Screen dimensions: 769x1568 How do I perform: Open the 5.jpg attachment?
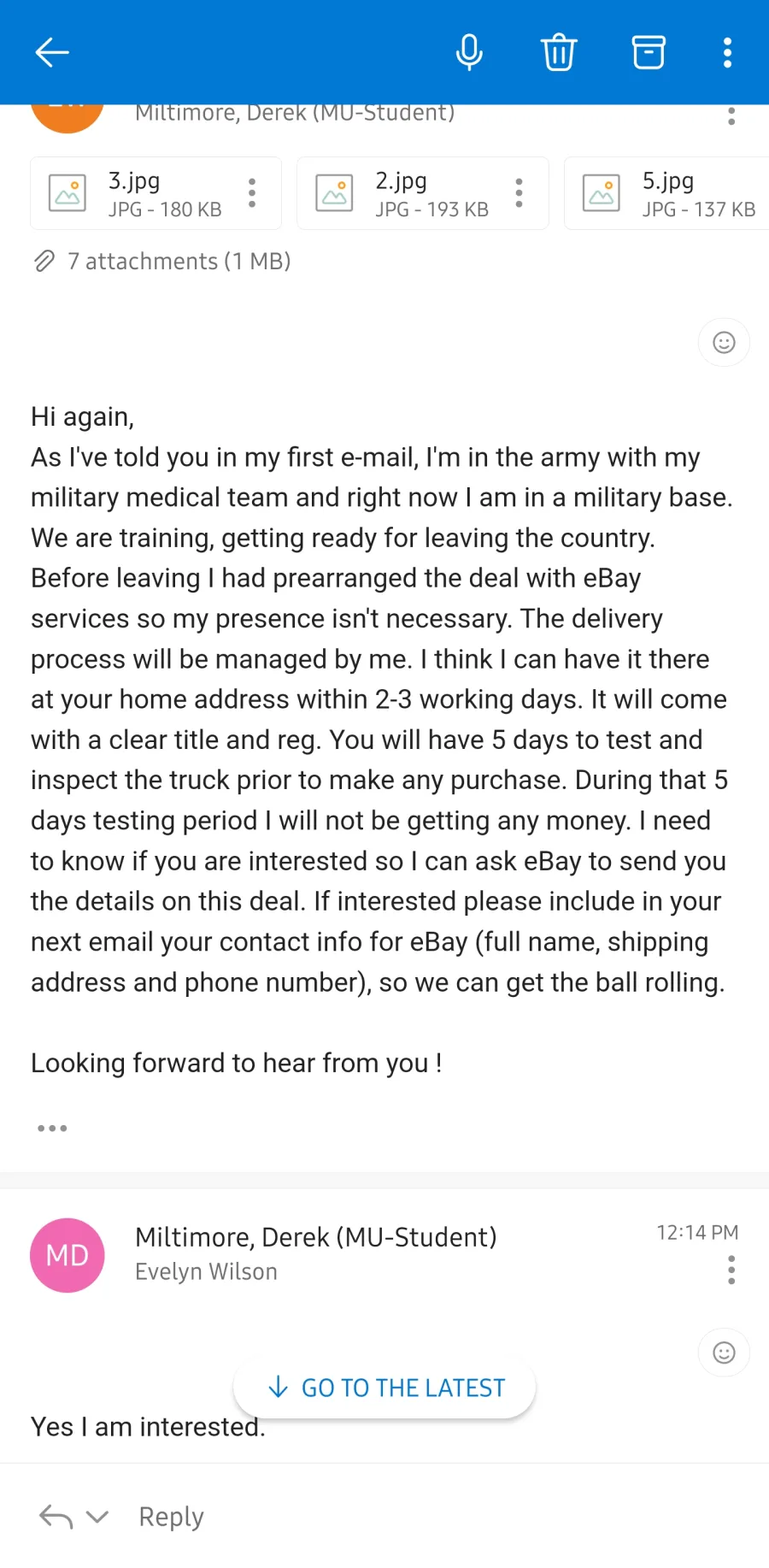666,193
